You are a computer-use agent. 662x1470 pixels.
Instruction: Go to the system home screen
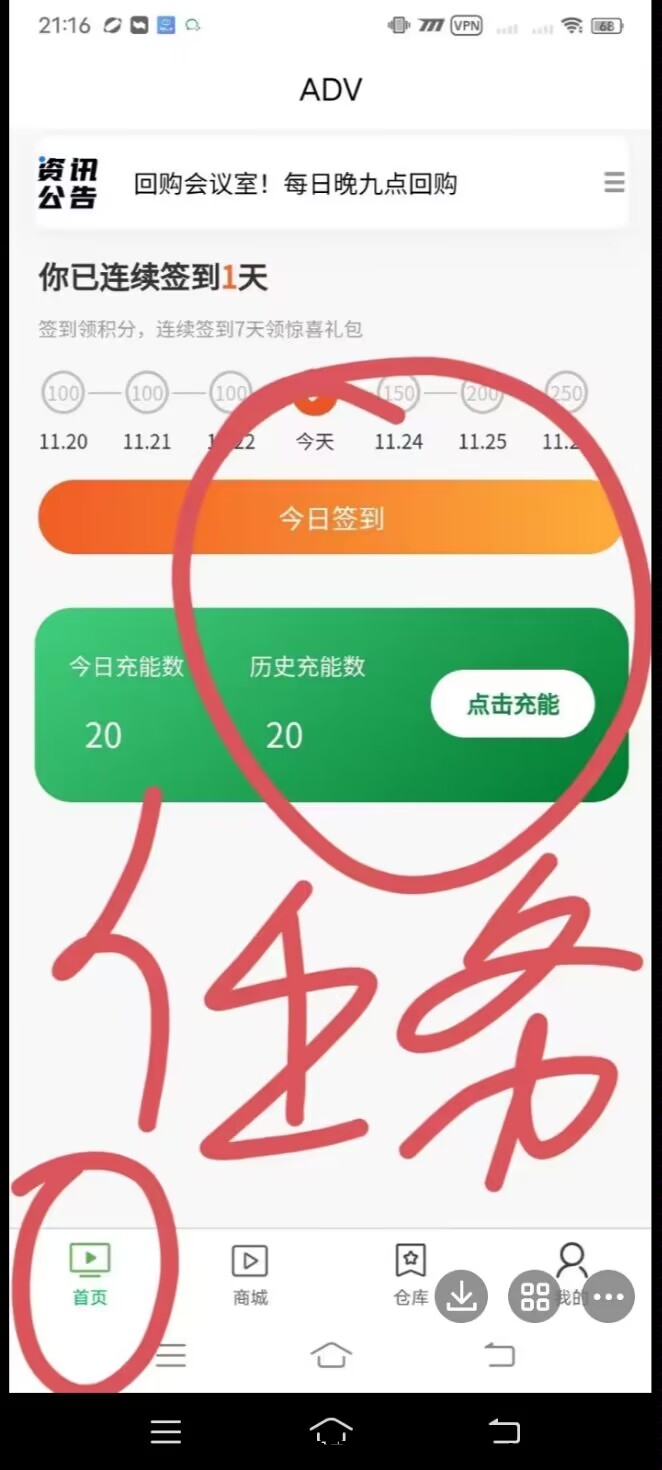(331, 1432)
